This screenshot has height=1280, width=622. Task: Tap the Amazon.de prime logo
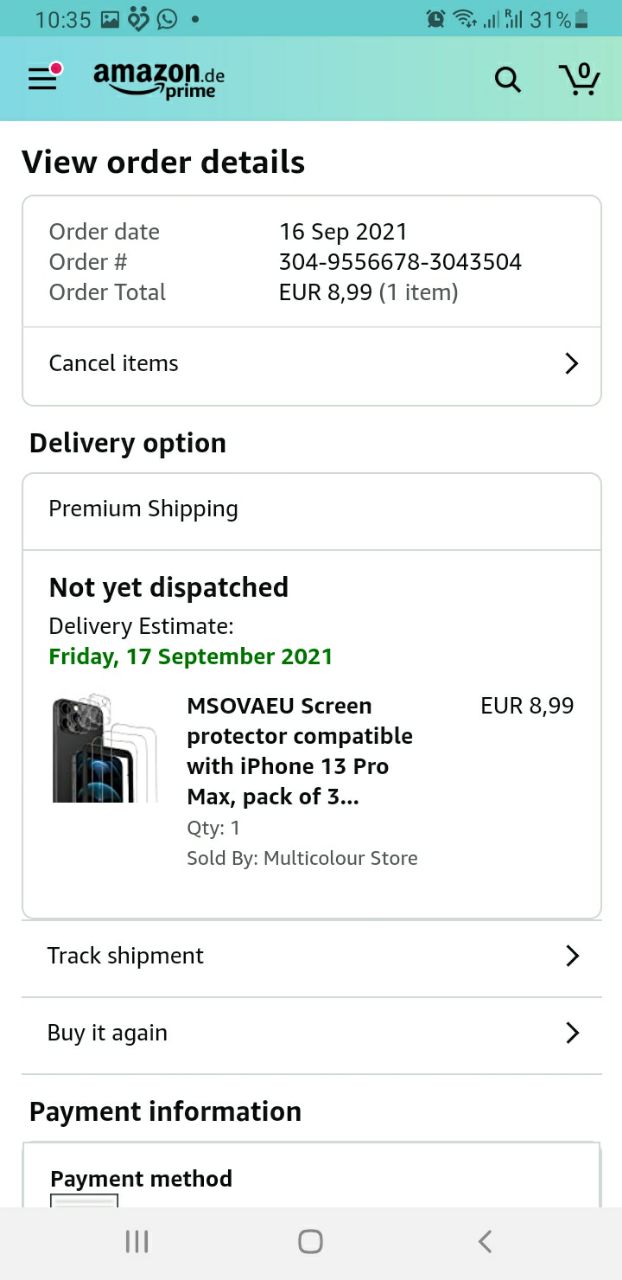pyautogui.click(x=158, y=79)
